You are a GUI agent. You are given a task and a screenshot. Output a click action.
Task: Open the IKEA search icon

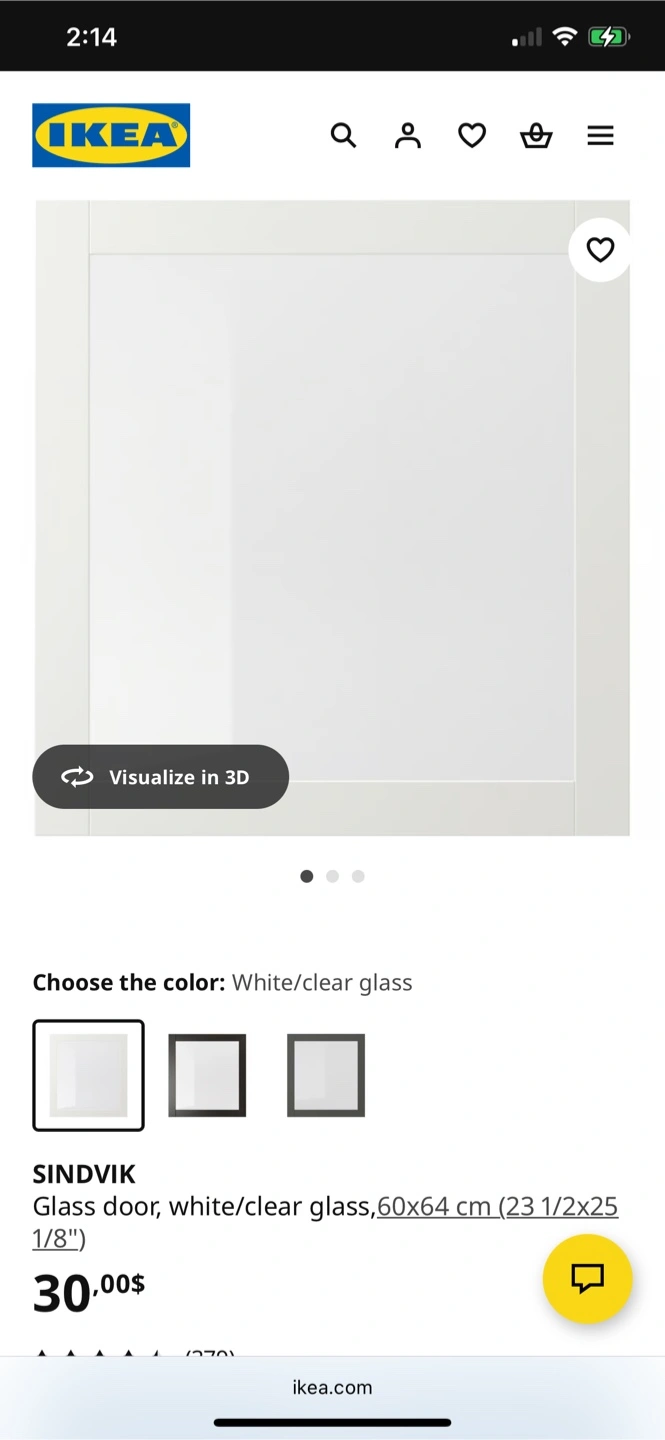[343, 135]
